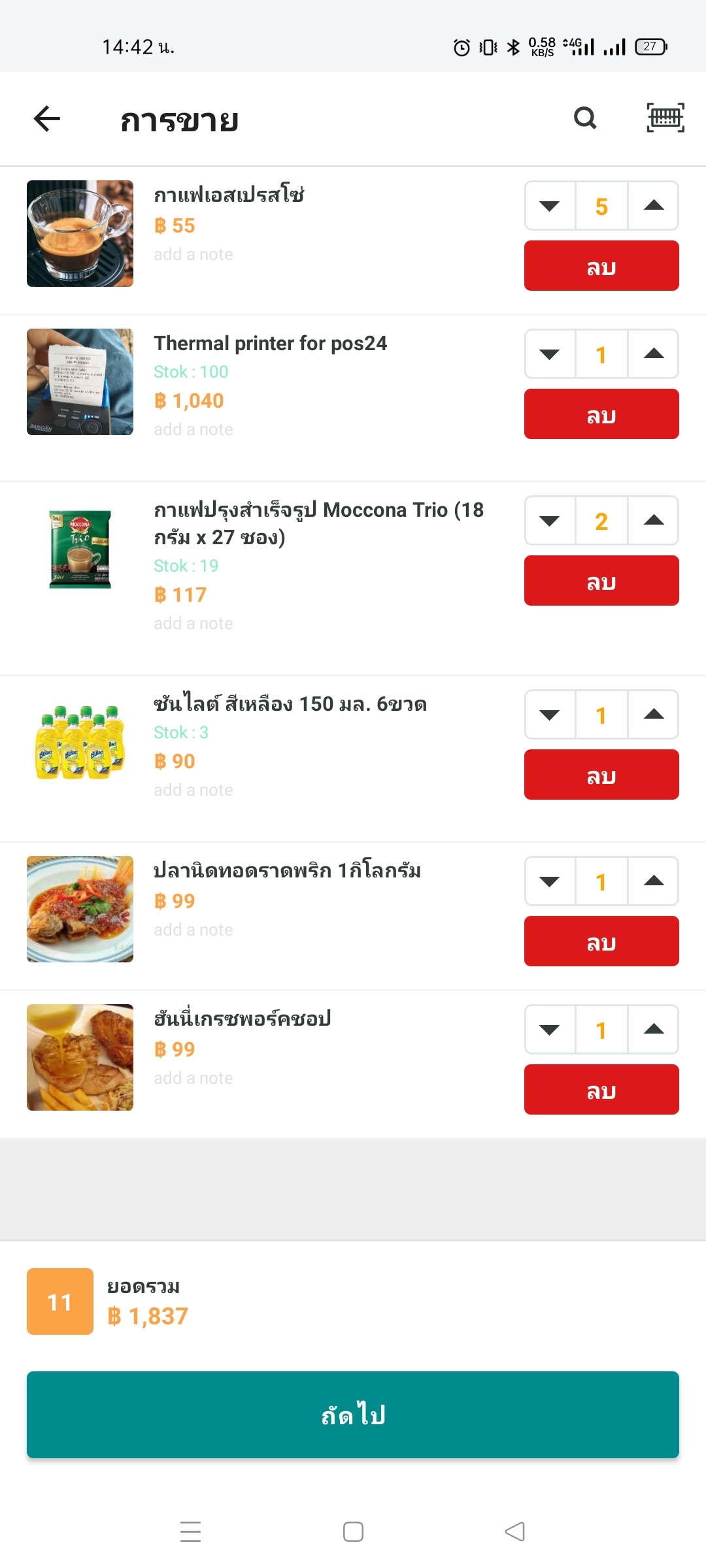Remove ฮันนี่เกรซพอร์คชอป with ลบ
The height and width of the screenshot is (1568, 706).
click(601, 1090)
